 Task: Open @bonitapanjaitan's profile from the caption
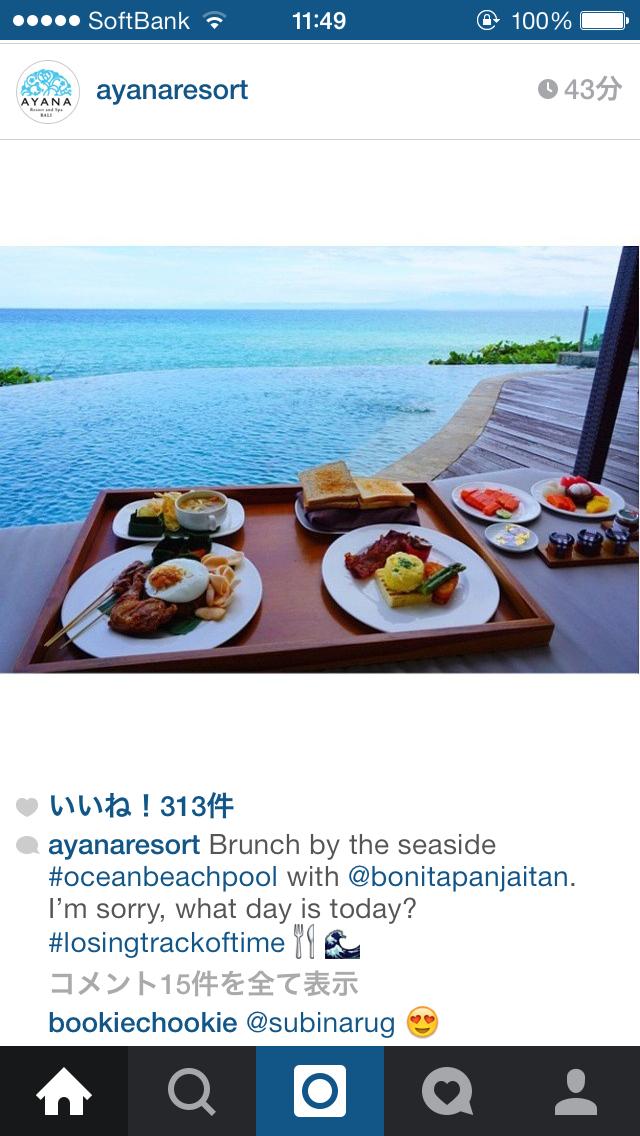pyautogui.click(x=460, y=877)
